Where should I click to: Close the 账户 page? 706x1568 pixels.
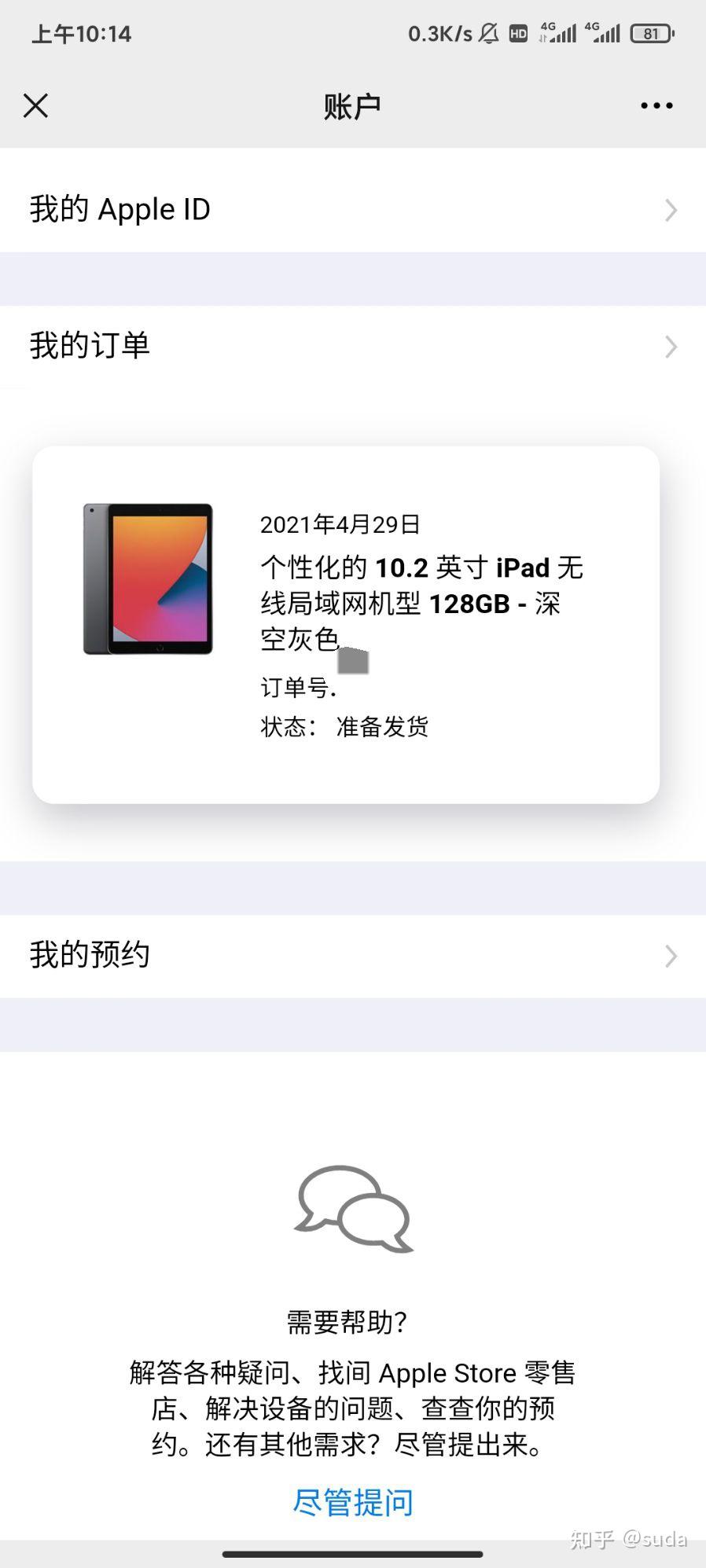(x=35, y=105)
